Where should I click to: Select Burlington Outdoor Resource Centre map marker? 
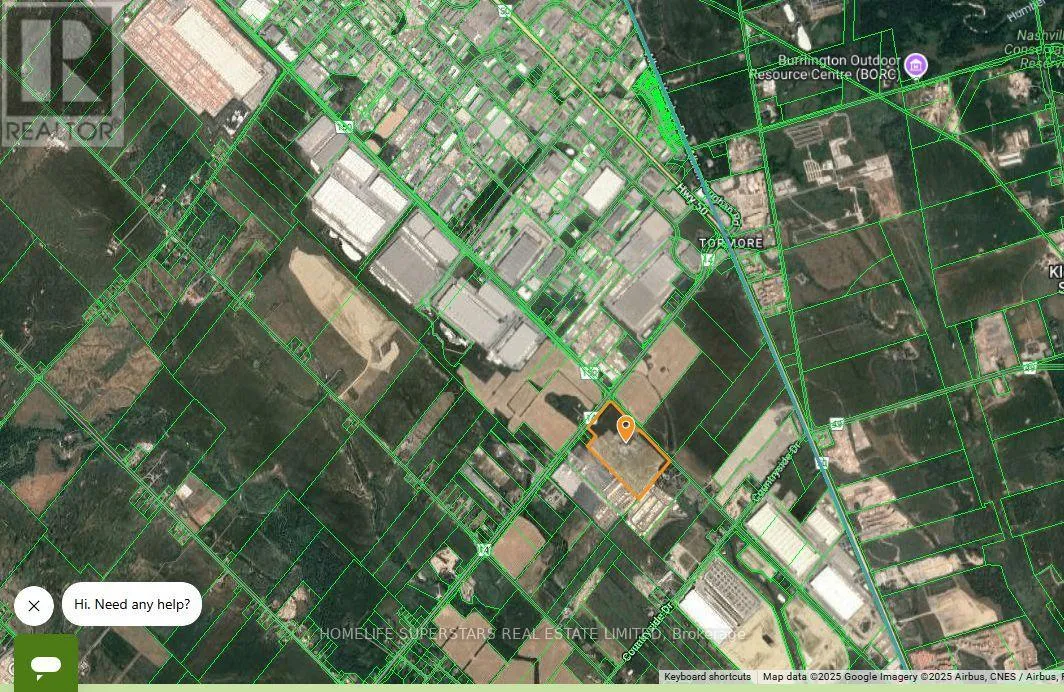click(914, 67)
